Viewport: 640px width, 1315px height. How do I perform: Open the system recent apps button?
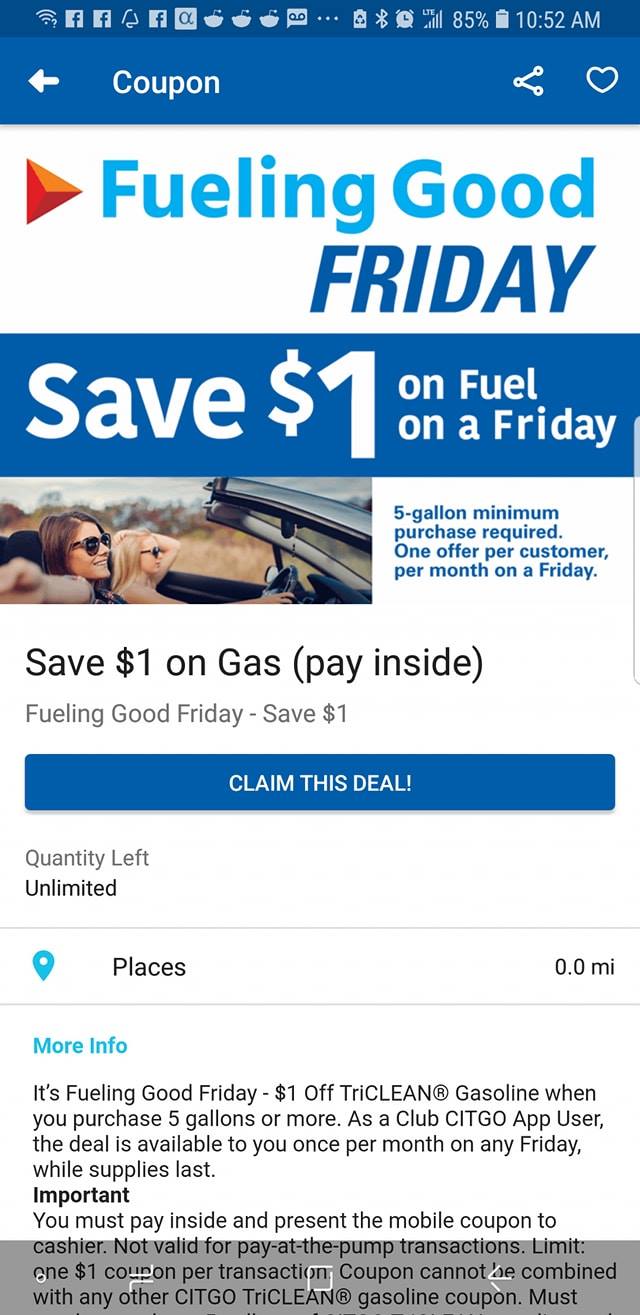140,1276
